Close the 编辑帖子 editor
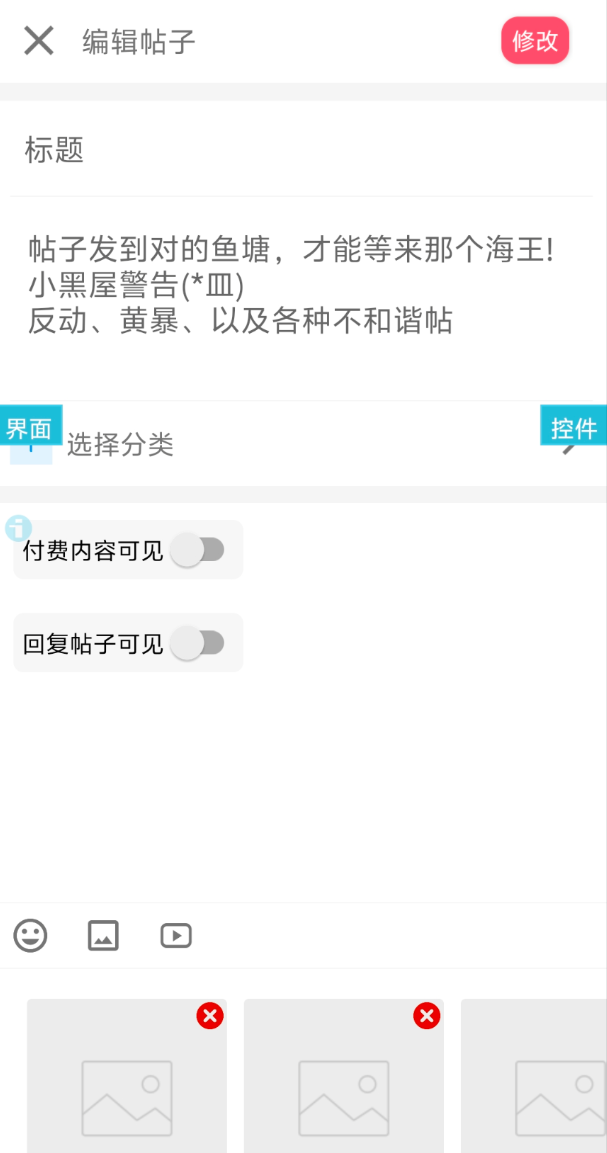 pyautogui.click(x=39, y=41)
